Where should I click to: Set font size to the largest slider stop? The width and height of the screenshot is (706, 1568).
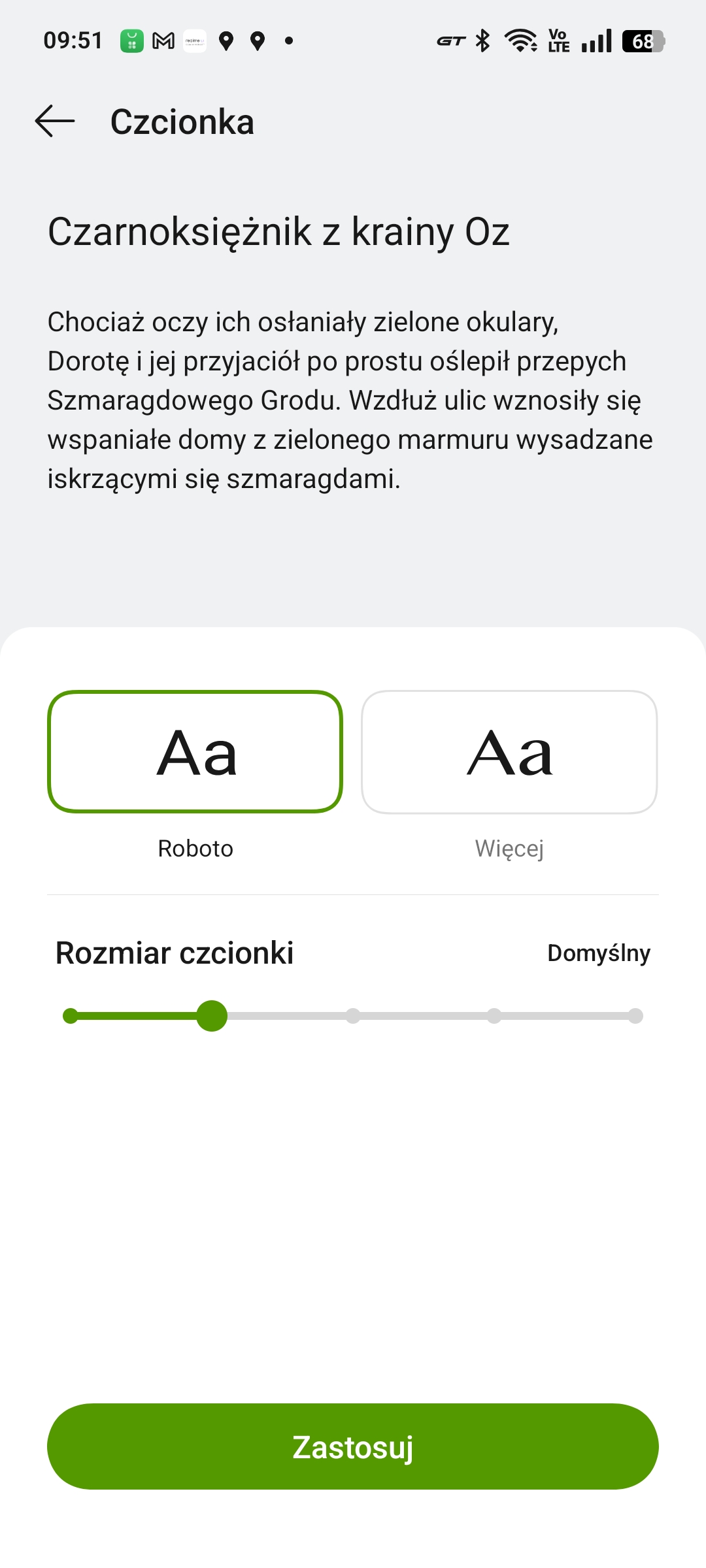pos(635,1016)
